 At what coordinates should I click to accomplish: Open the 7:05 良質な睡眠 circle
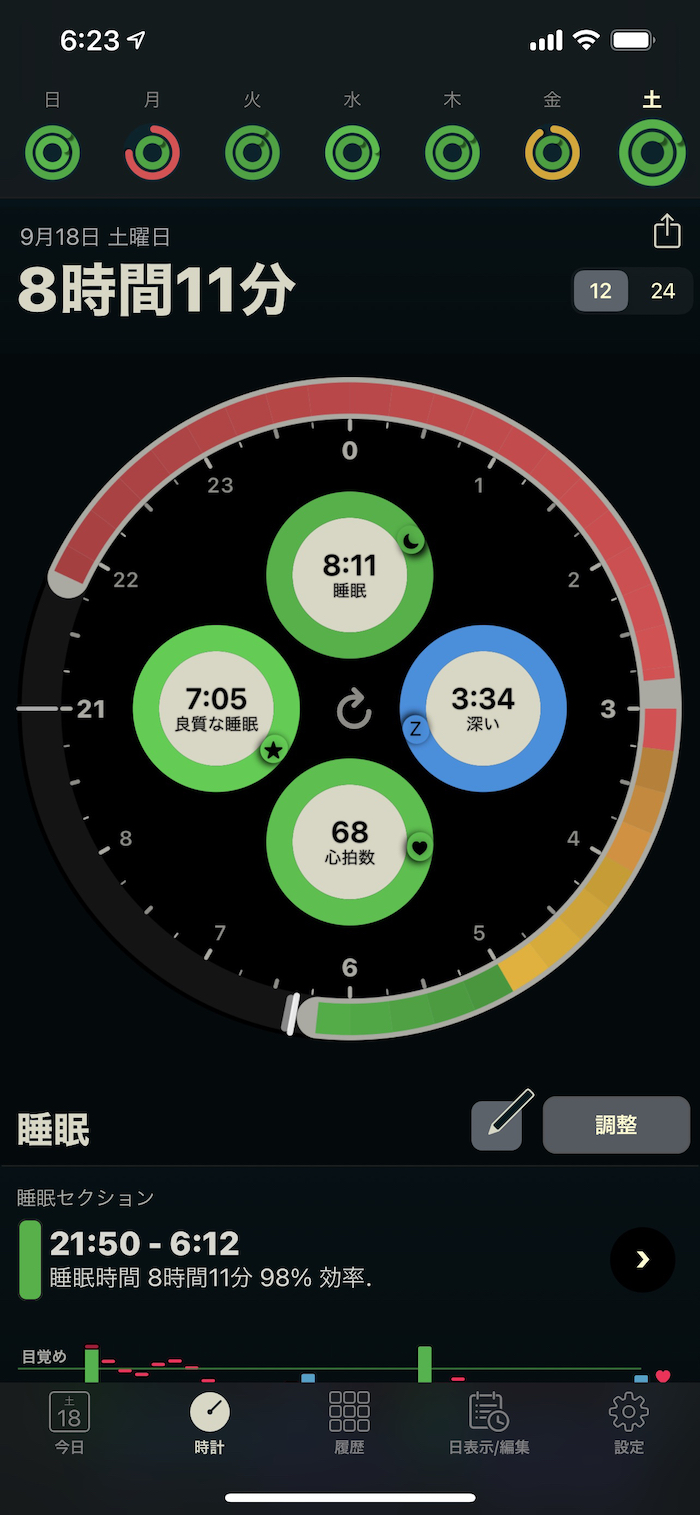(216, 708)
